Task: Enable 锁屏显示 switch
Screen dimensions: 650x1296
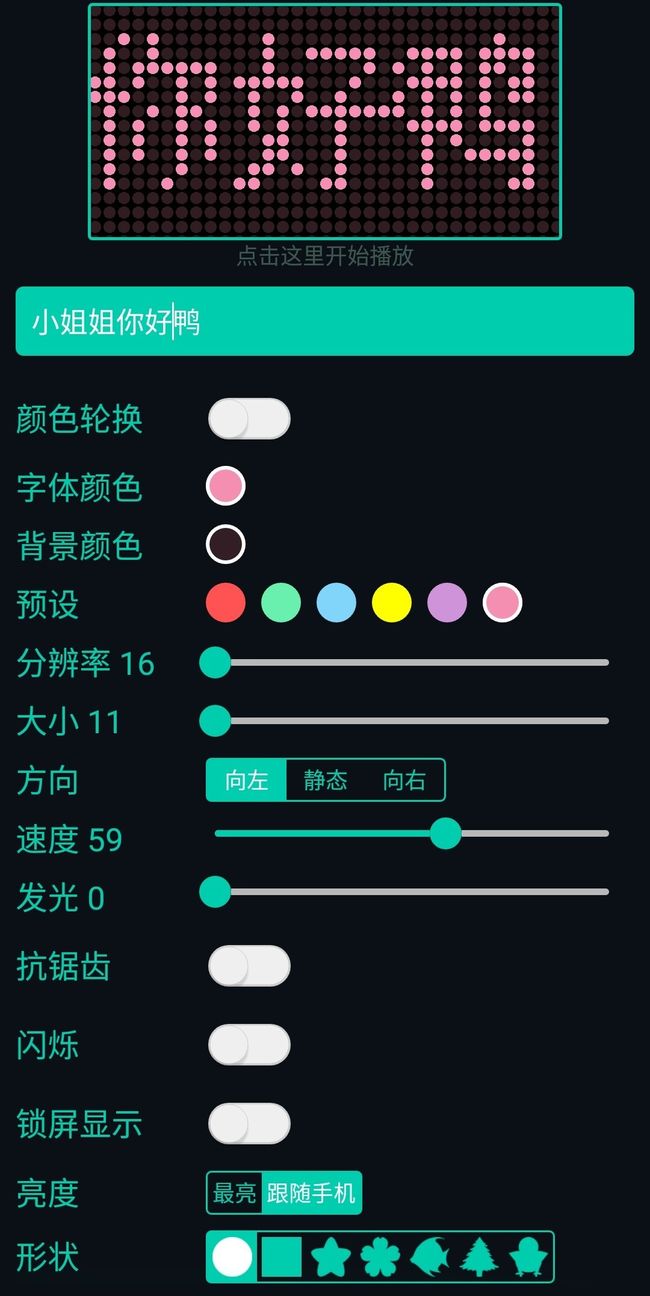Action: [249, 1123]
